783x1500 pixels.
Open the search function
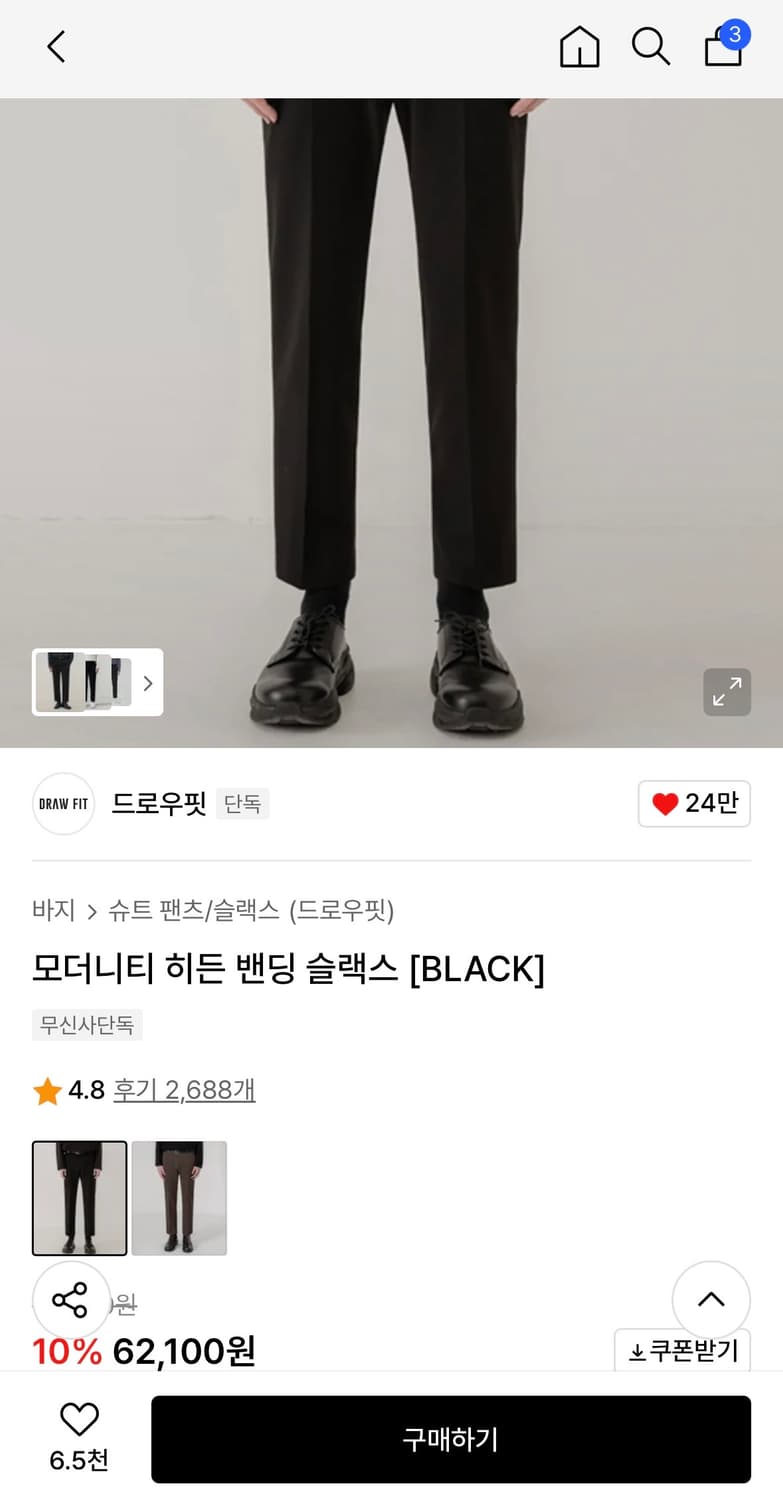651,47
